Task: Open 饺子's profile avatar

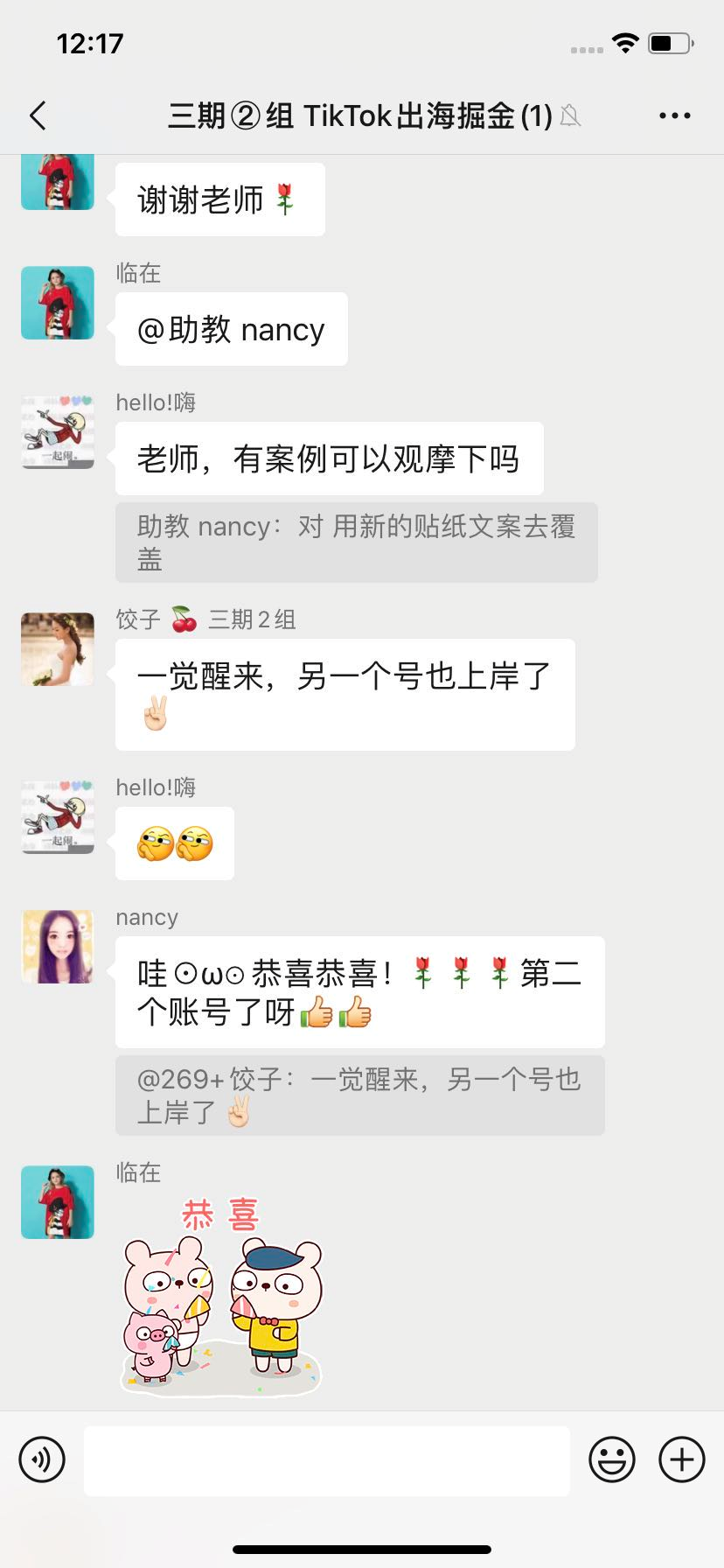Action: coord(58,649)
